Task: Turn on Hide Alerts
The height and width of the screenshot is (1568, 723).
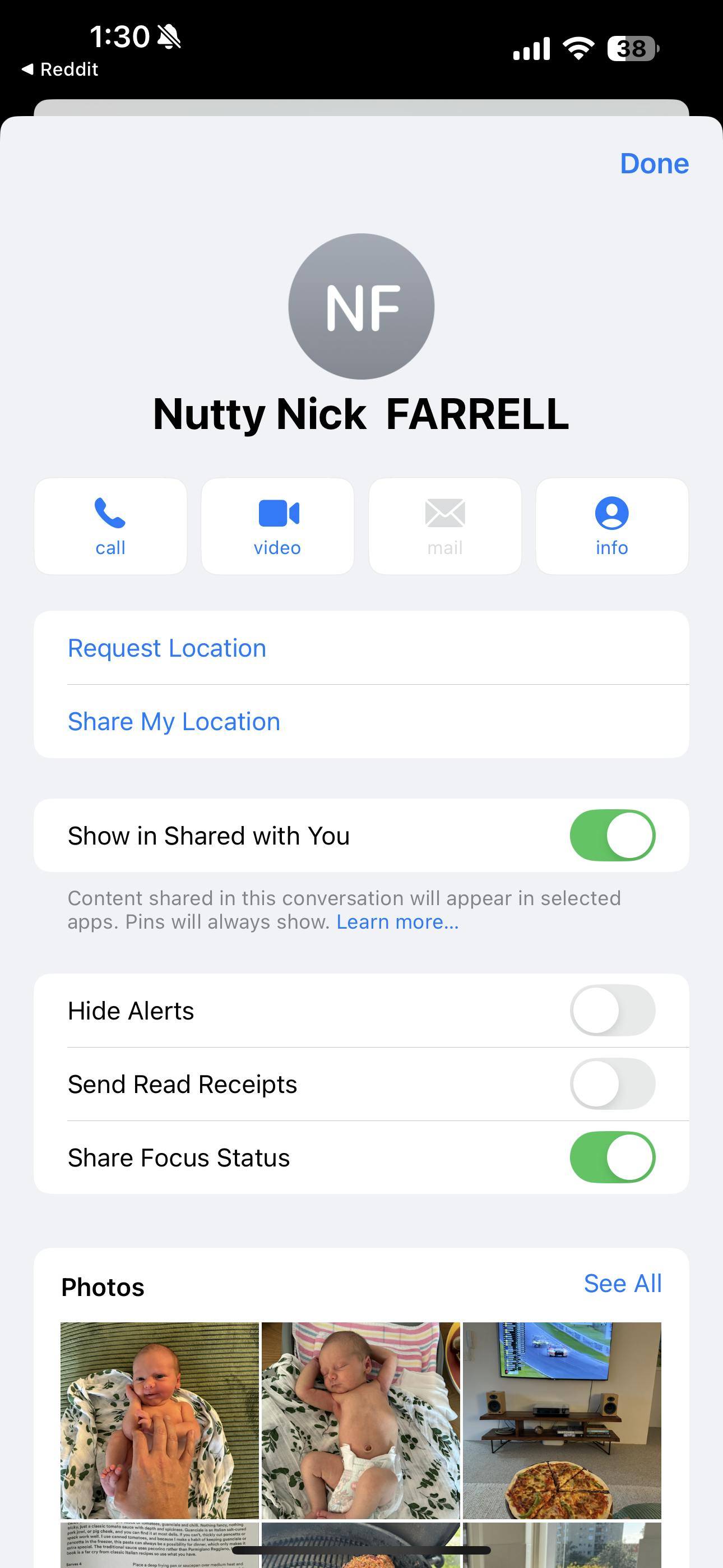Action: [x=611, y=1011]
